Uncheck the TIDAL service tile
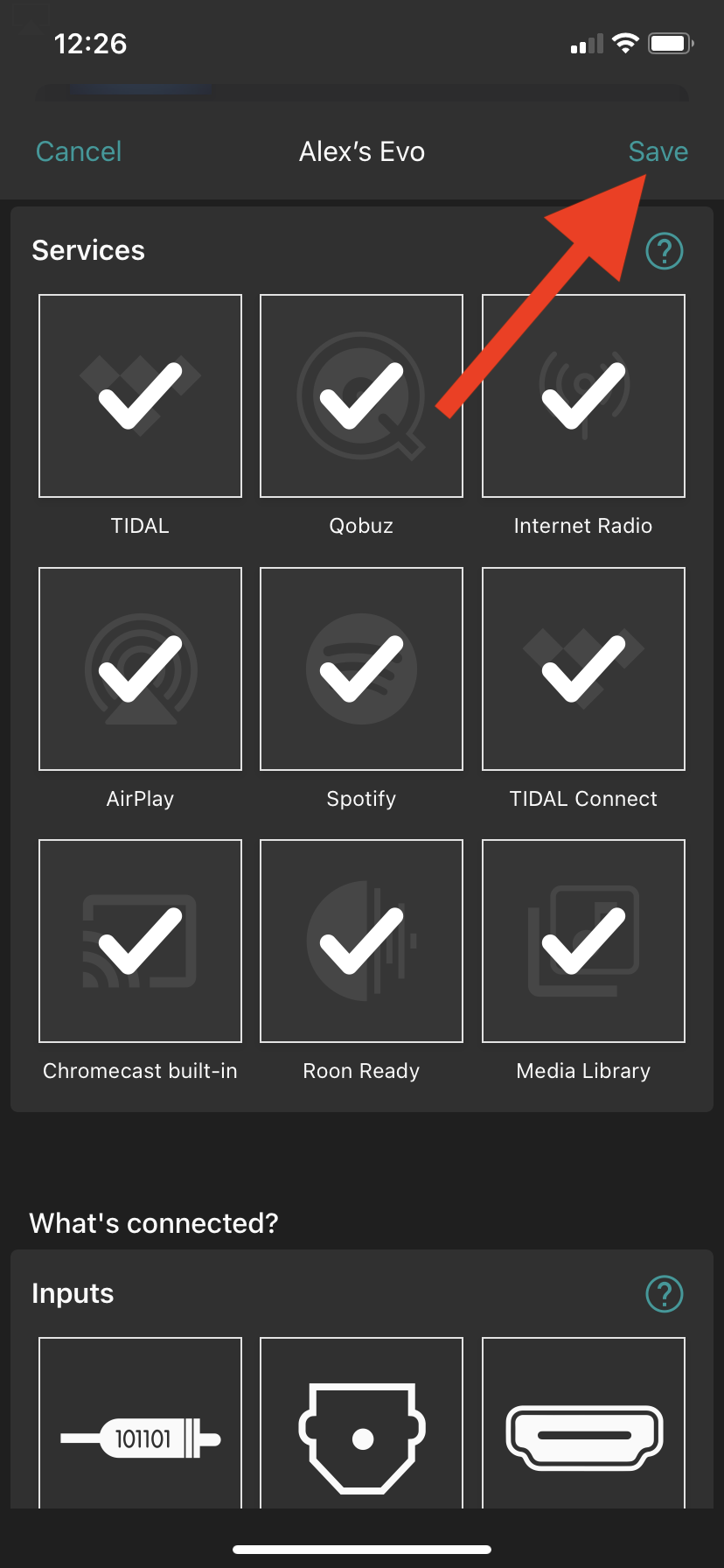Viewport: 724px width, 1568px height. click(x=140, y=396)
